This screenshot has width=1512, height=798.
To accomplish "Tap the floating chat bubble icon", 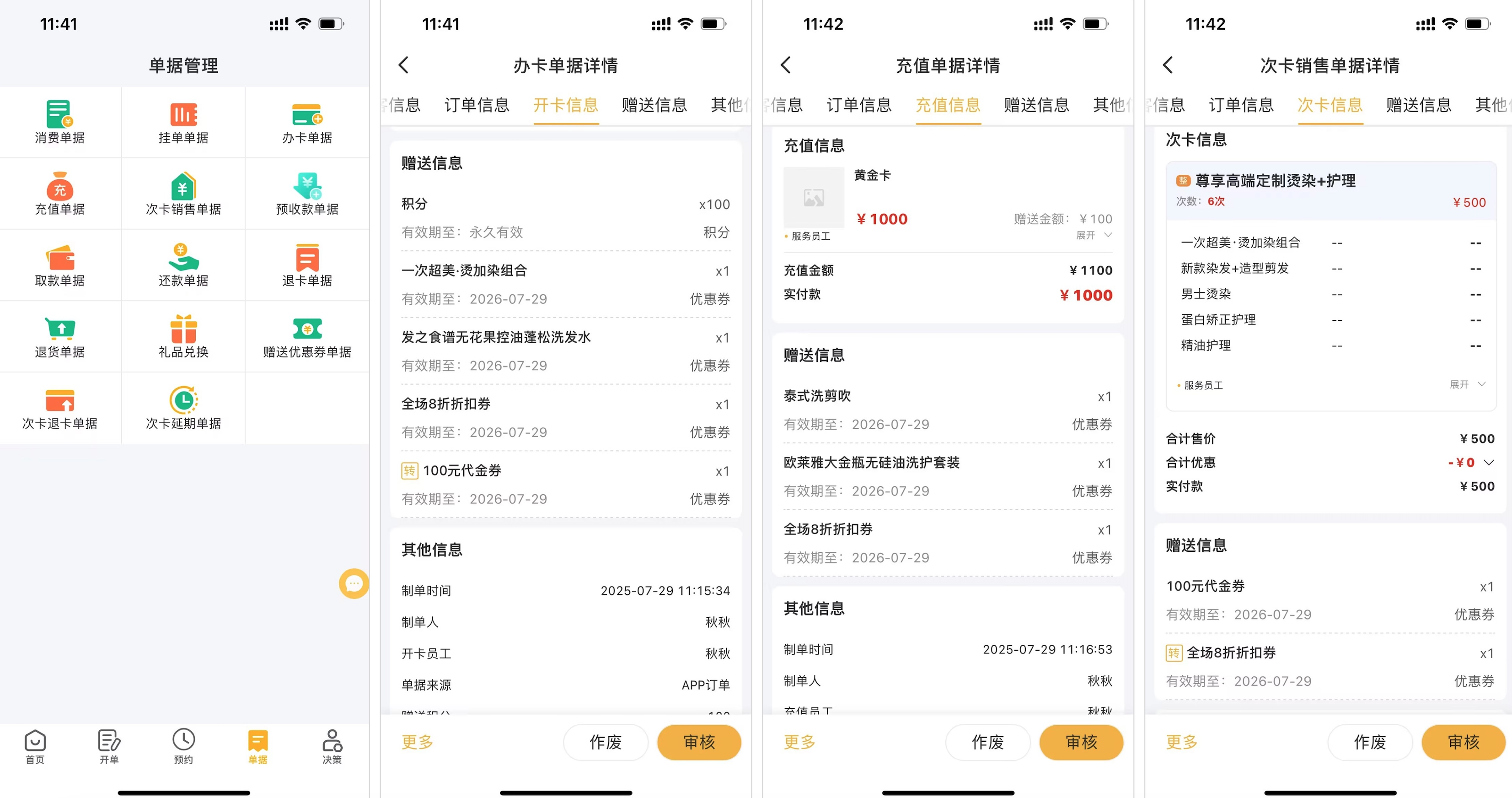I will pyautogui.click(x=354, y=583).
